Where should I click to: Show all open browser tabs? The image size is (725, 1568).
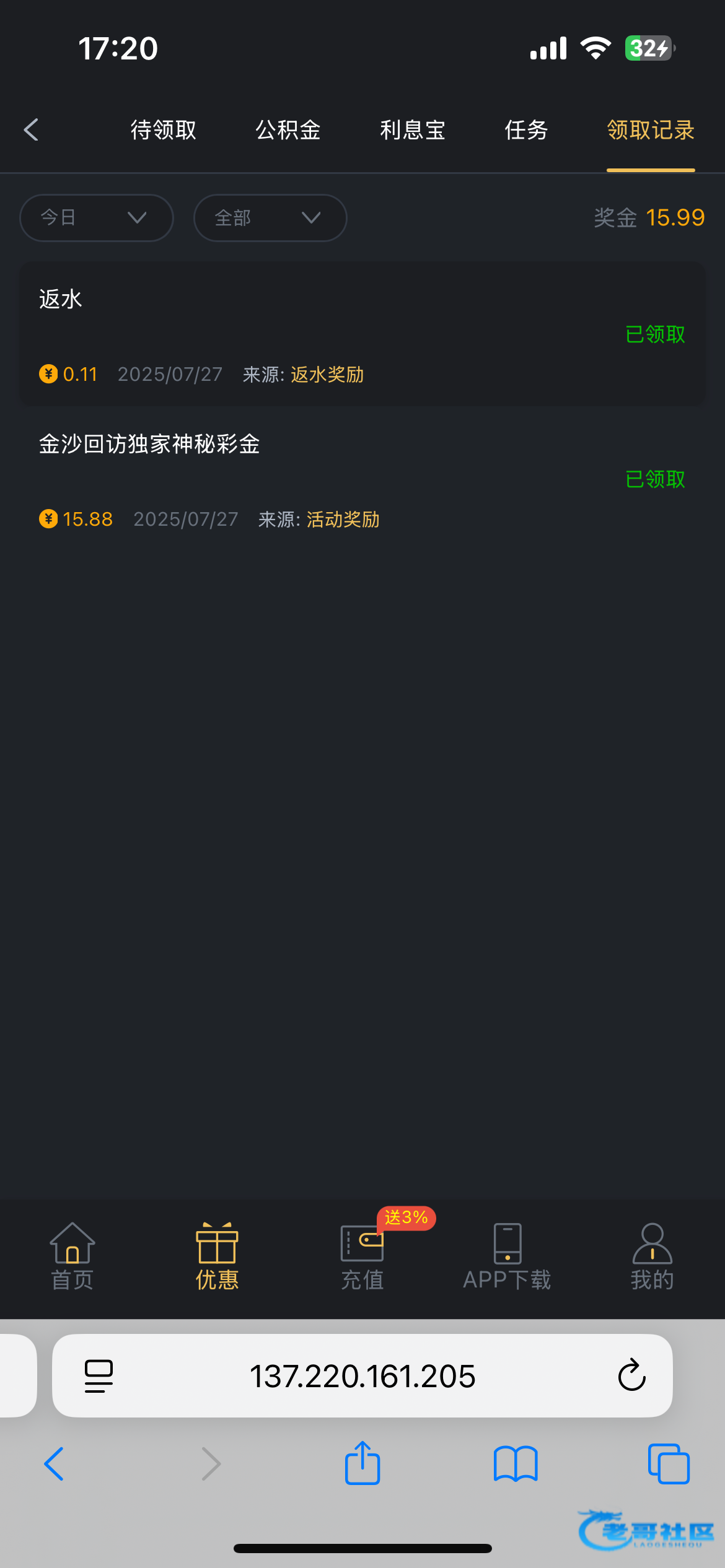pos(668,1464)
